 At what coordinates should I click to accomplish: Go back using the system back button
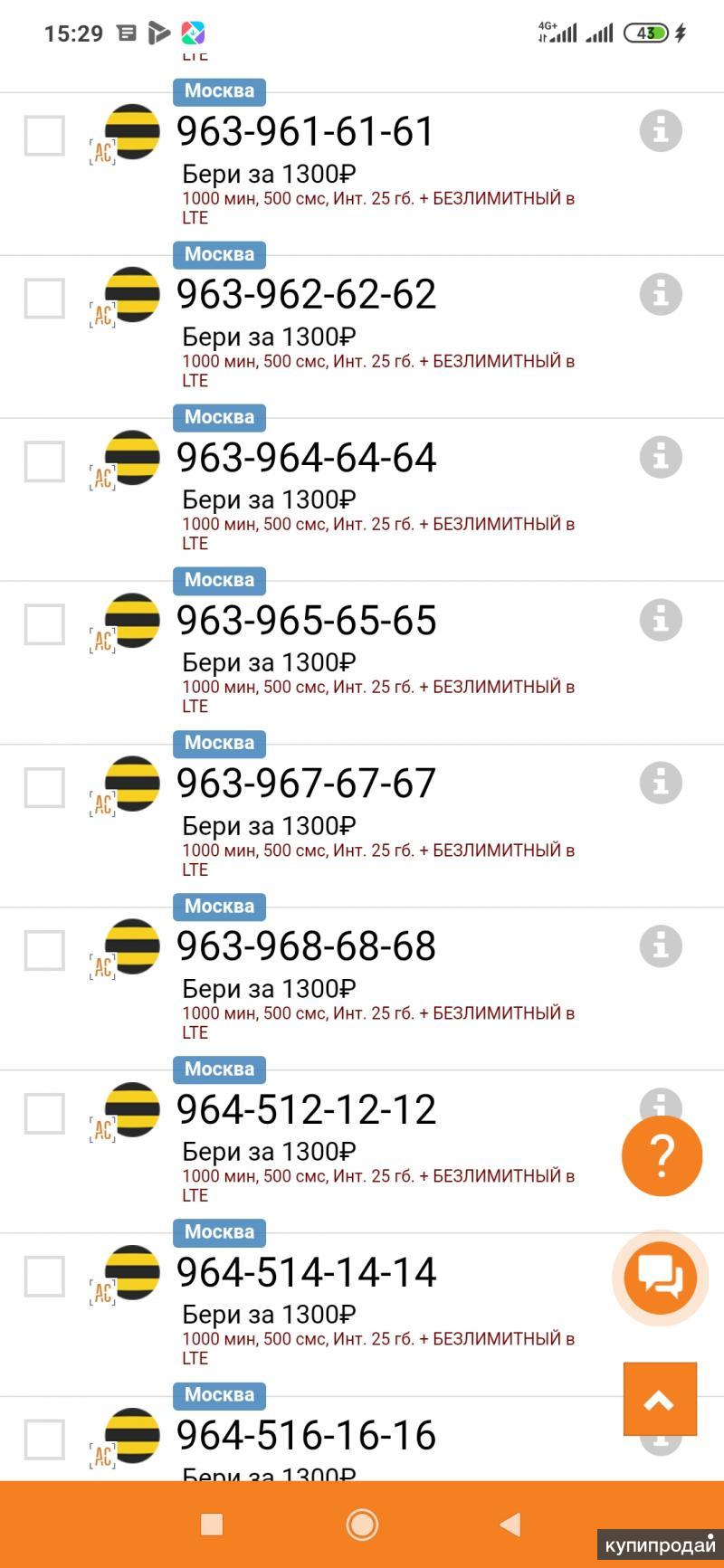pyautogui.click(x=510, y=1525)
